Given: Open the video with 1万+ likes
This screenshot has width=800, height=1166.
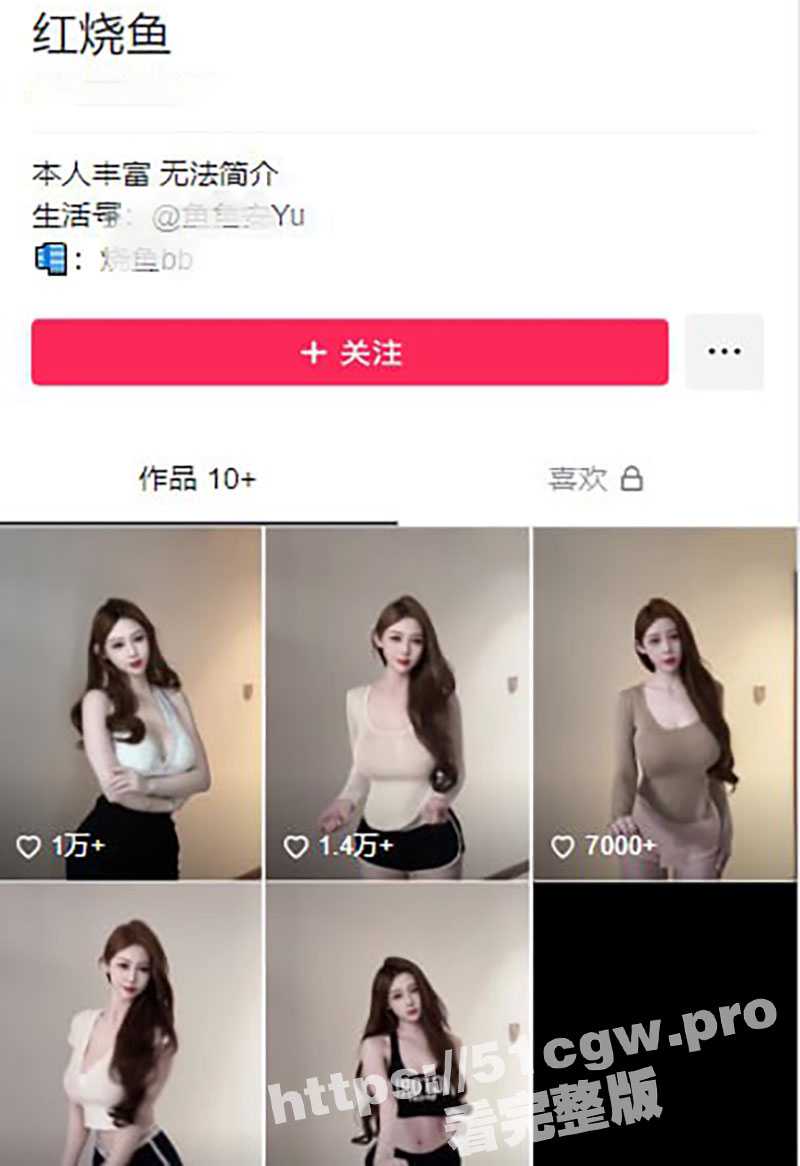Looking at the screenshot, I should tap(131, 704).
